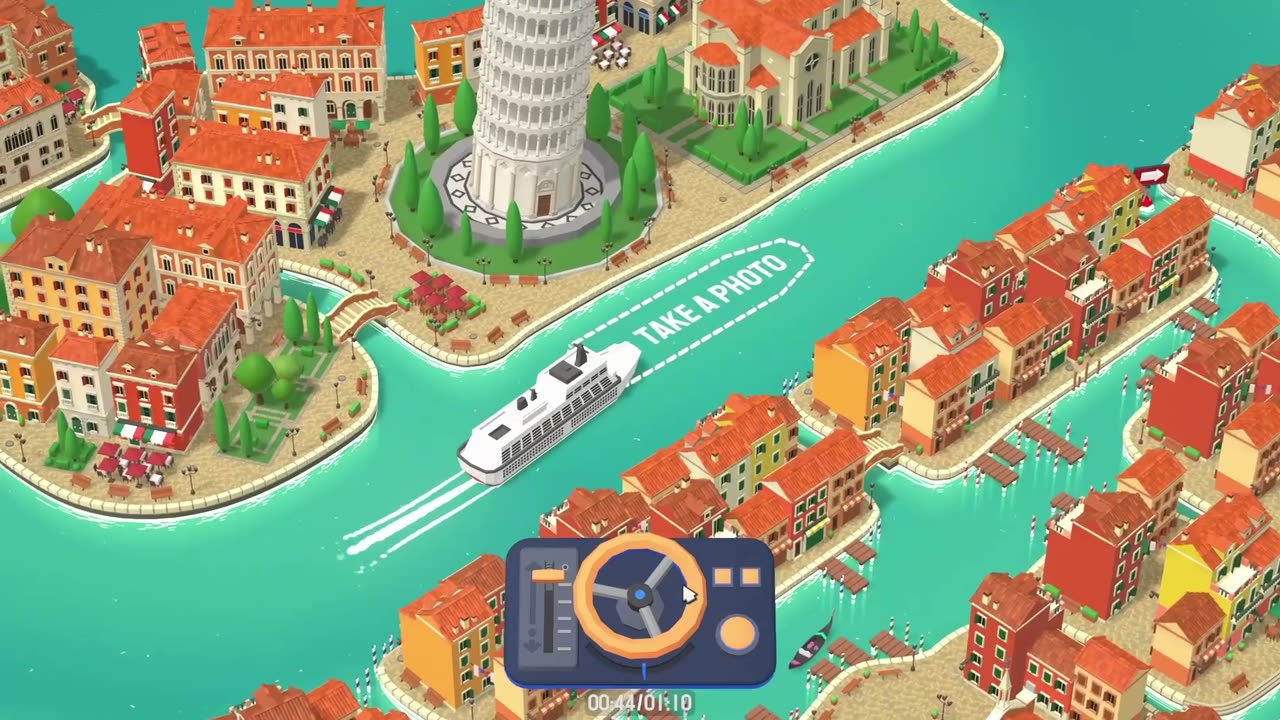The image size is (1280, 720).
Task: Tap the right small square panel button
Action: (x=750, y=577)
